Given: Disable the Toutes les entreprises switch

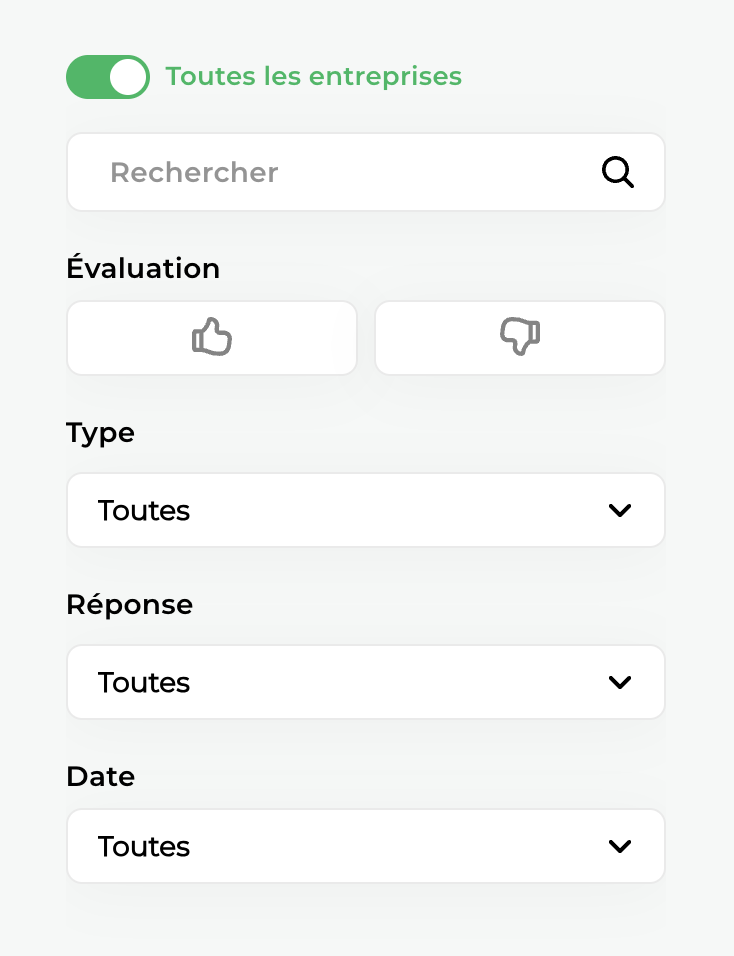Looking at the screenshot, I should (x=108, y=77).
